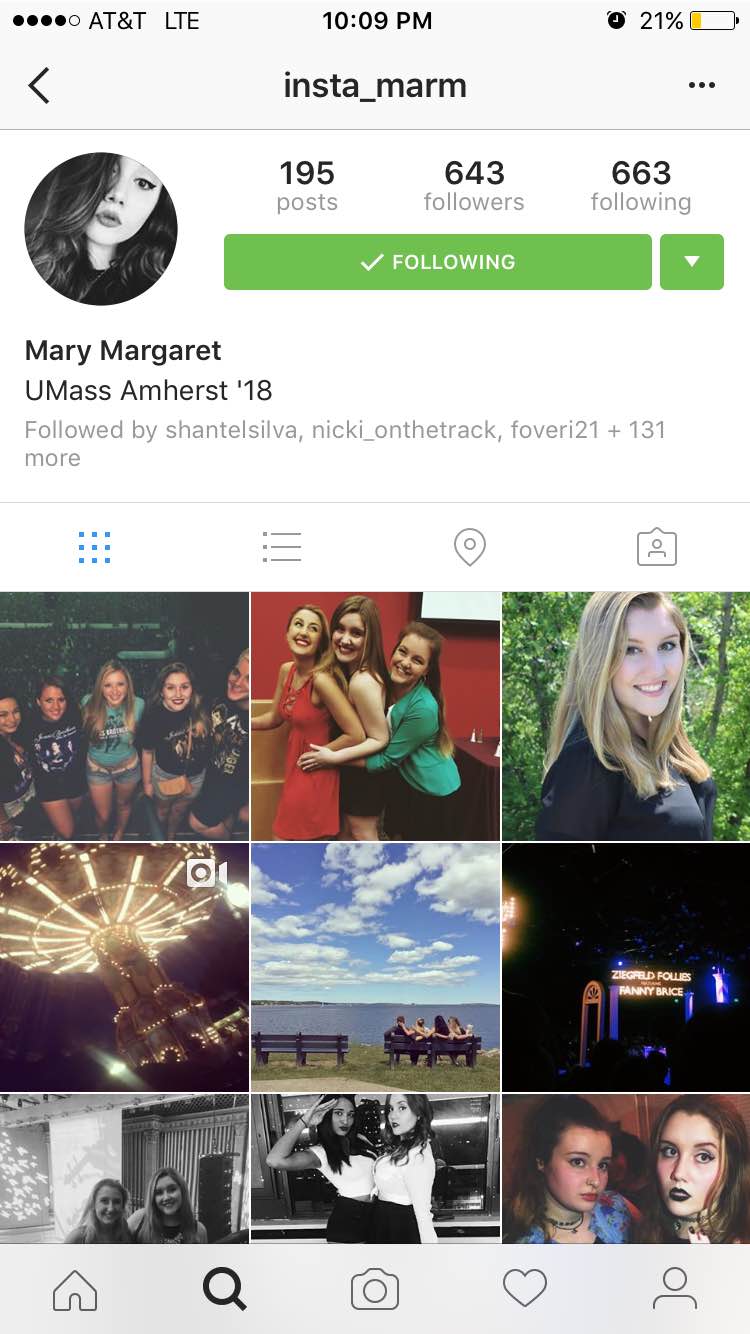Screen dimensions: 750x1334
Task: Tap the green Following button
Action: point(438,262)
